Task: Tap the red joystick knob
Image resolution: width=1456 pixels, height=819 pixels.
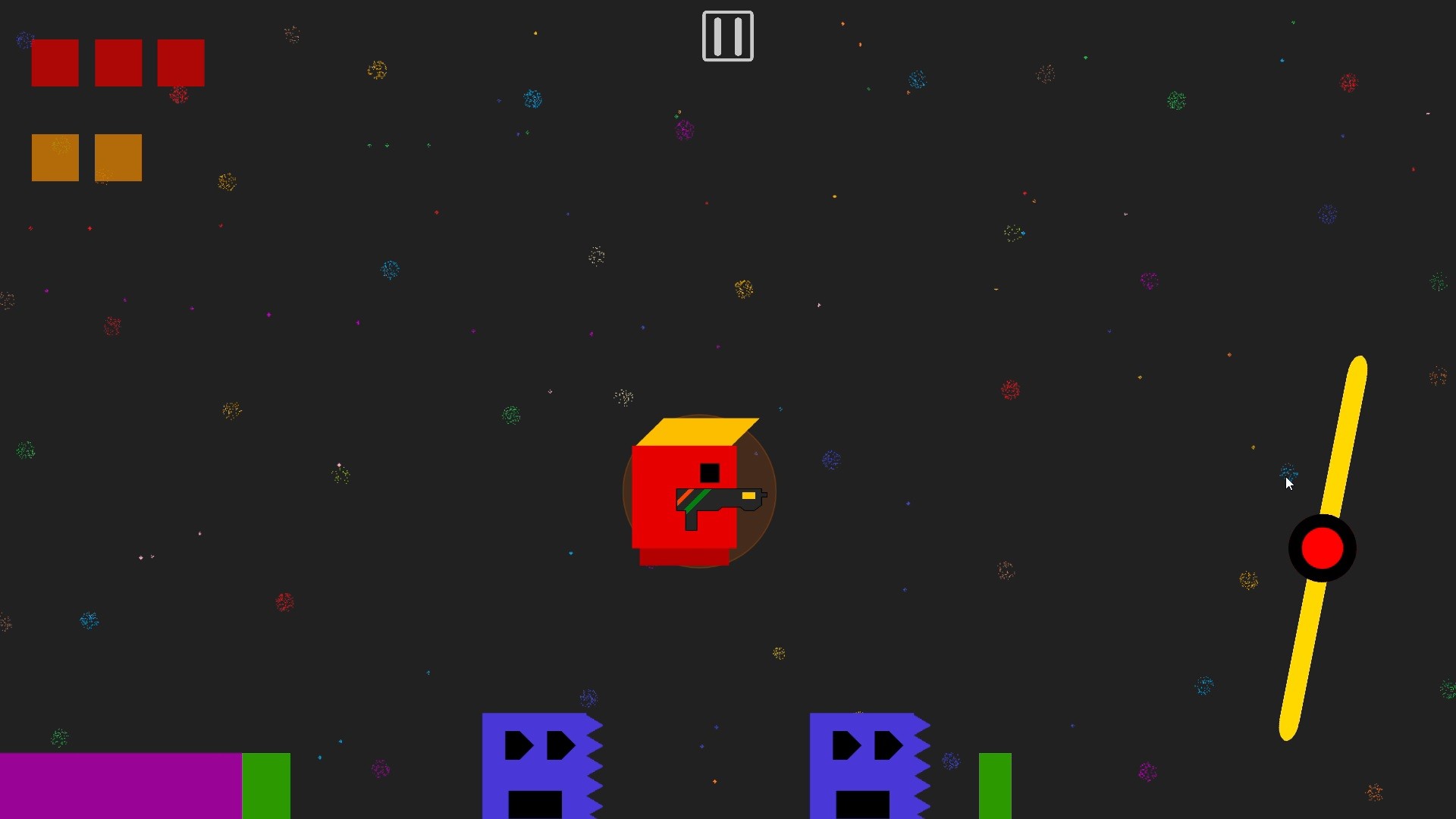Action: click(1322, 548)
